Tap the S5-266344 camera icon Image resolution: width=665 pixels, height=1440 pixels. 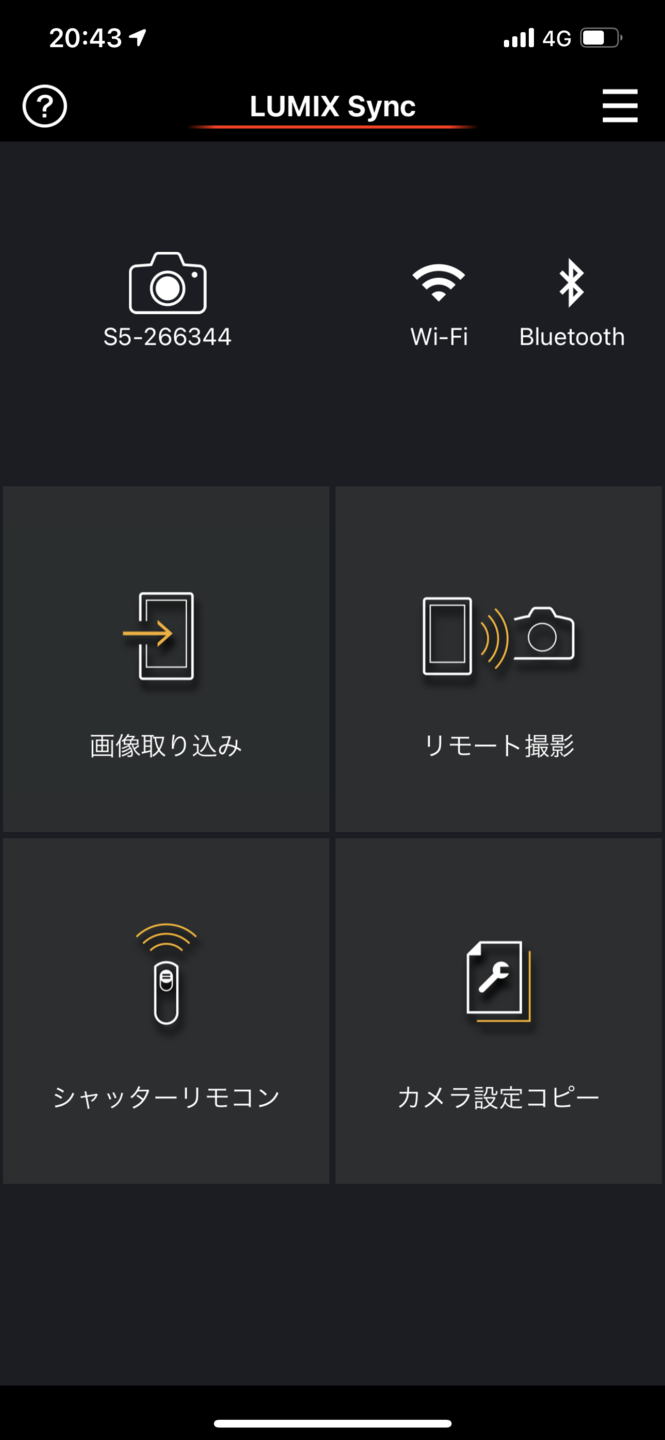[x=167, y=283]
